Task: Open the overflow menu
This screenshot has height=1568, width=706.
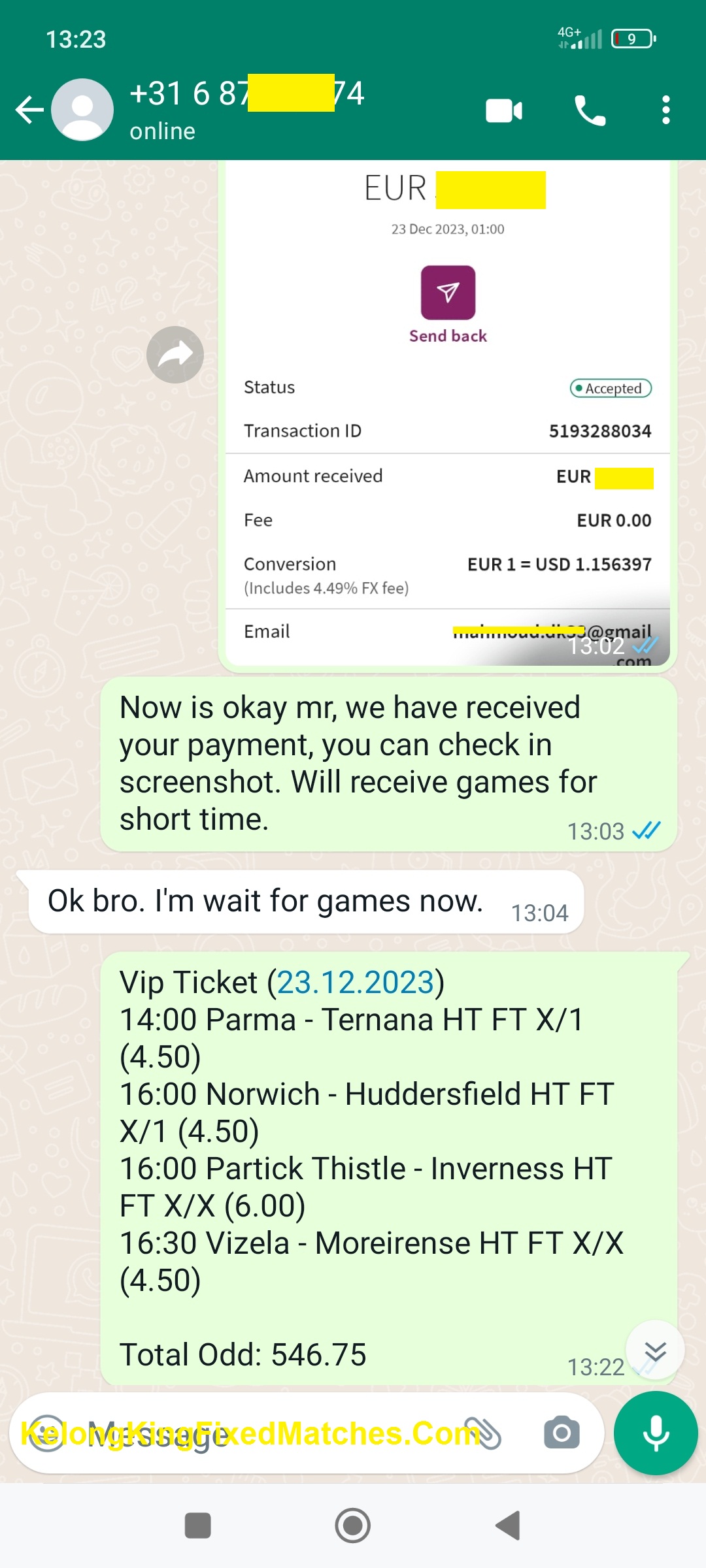Action: [665, 110]
